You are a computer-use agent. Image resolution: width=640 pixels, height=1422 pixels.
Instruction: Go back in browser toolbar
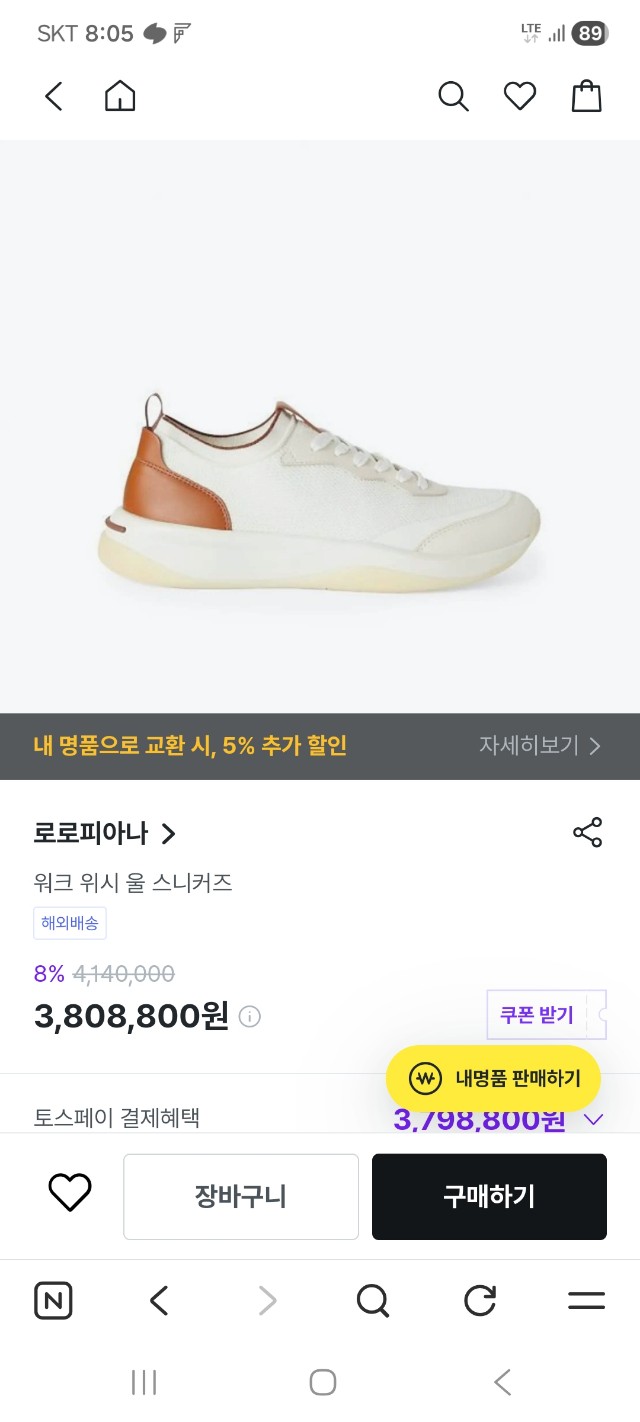coord(159,1301)
